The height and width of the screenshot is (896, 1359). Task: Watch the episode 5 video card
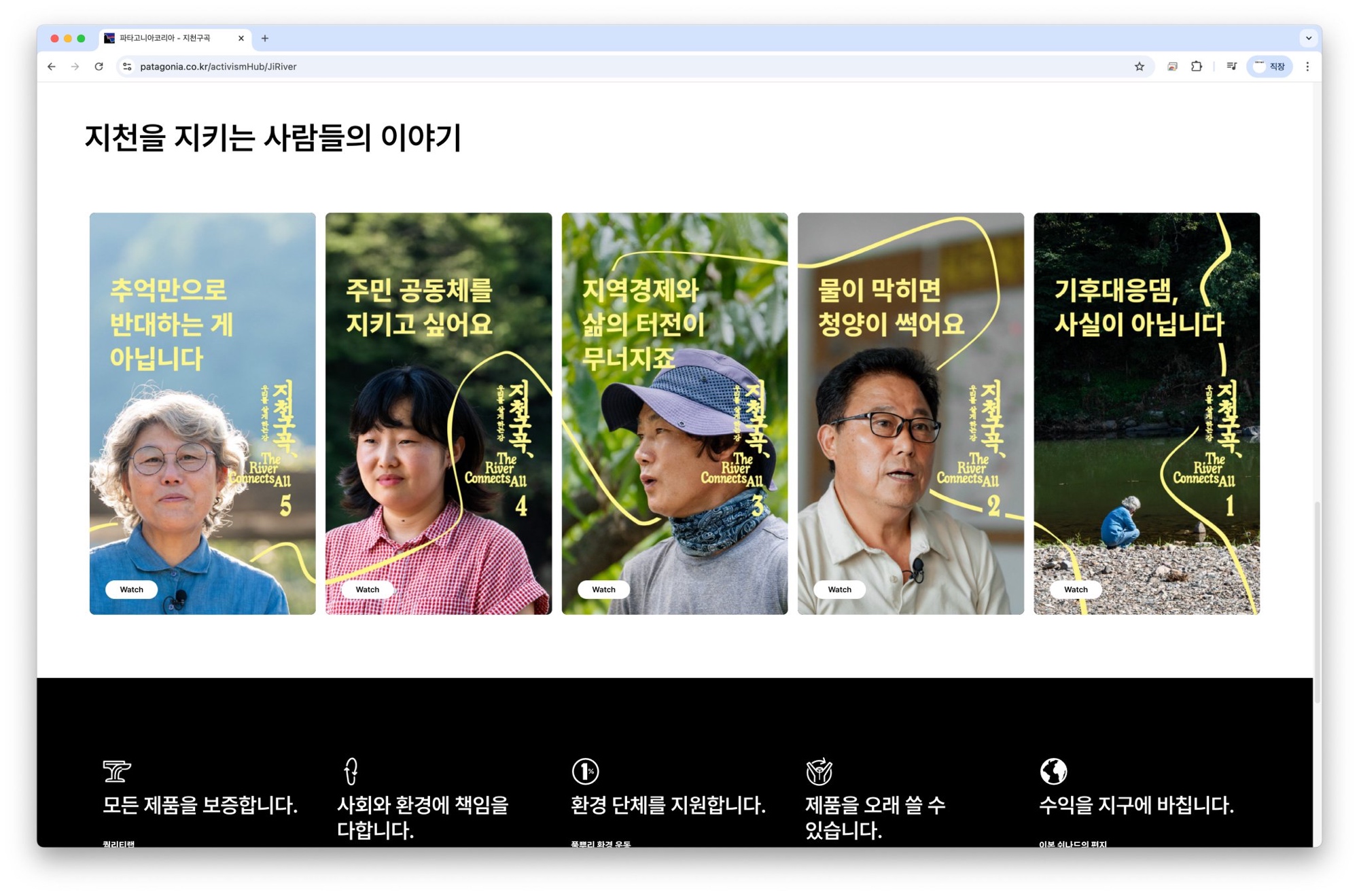pyautogui.click(x=131, y=589)
